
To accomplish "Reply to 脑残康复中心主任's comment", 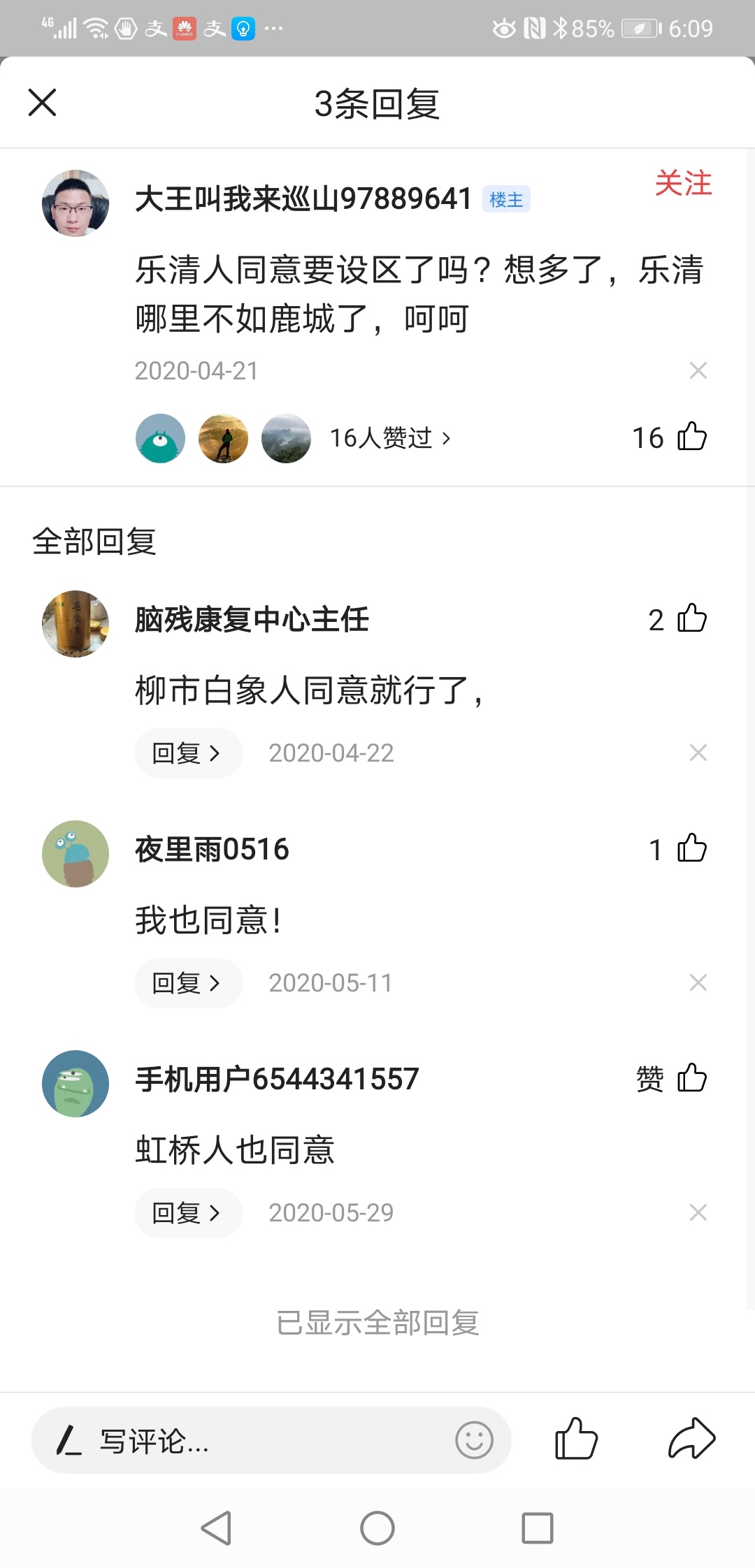I will click(x=187, y=753).
